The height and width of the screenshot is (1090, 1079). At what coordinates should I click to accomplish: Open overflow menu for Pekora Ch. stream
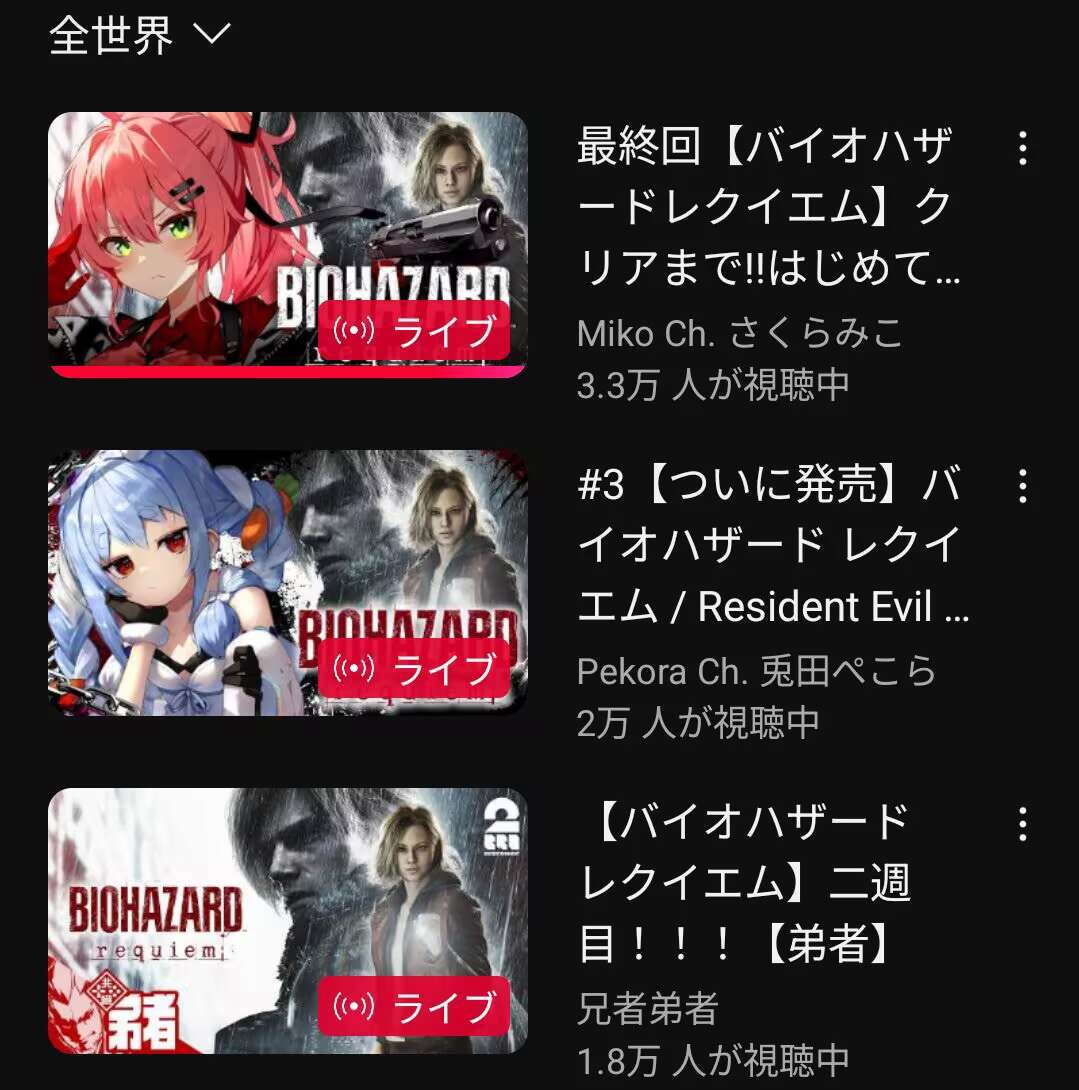[x=1022, y=487]
